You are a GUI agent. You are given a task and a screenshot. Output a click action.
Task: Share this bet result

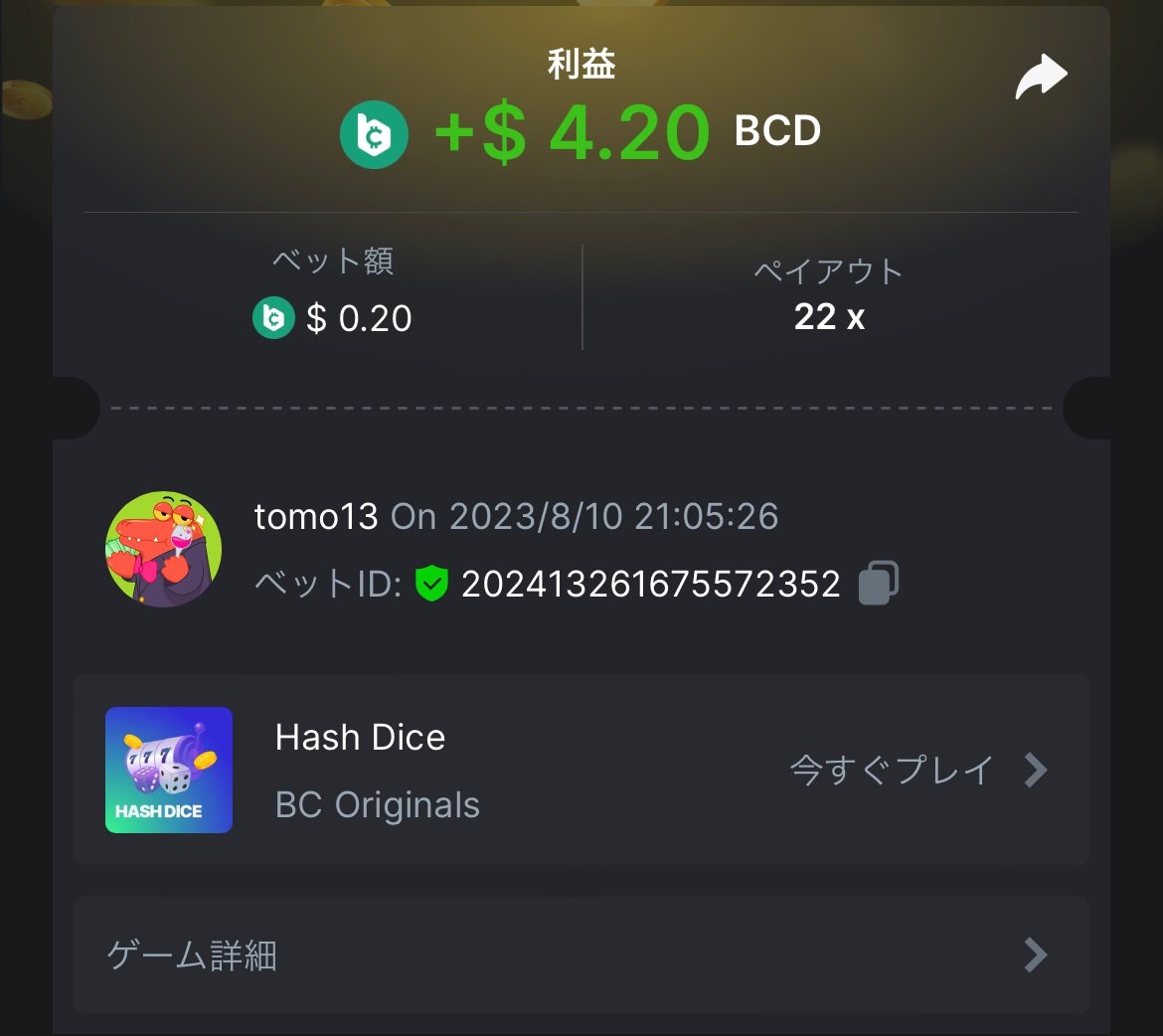(1040, 79)
